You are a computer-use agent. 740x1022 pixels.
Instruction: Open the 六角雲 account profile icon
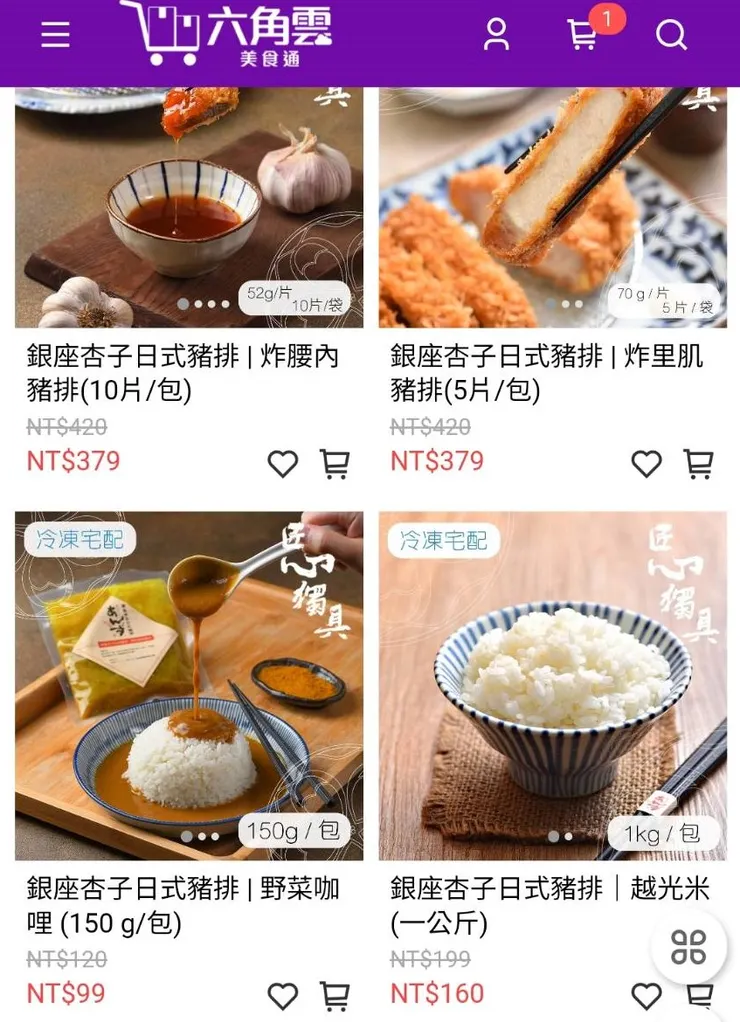coord(497,36)
